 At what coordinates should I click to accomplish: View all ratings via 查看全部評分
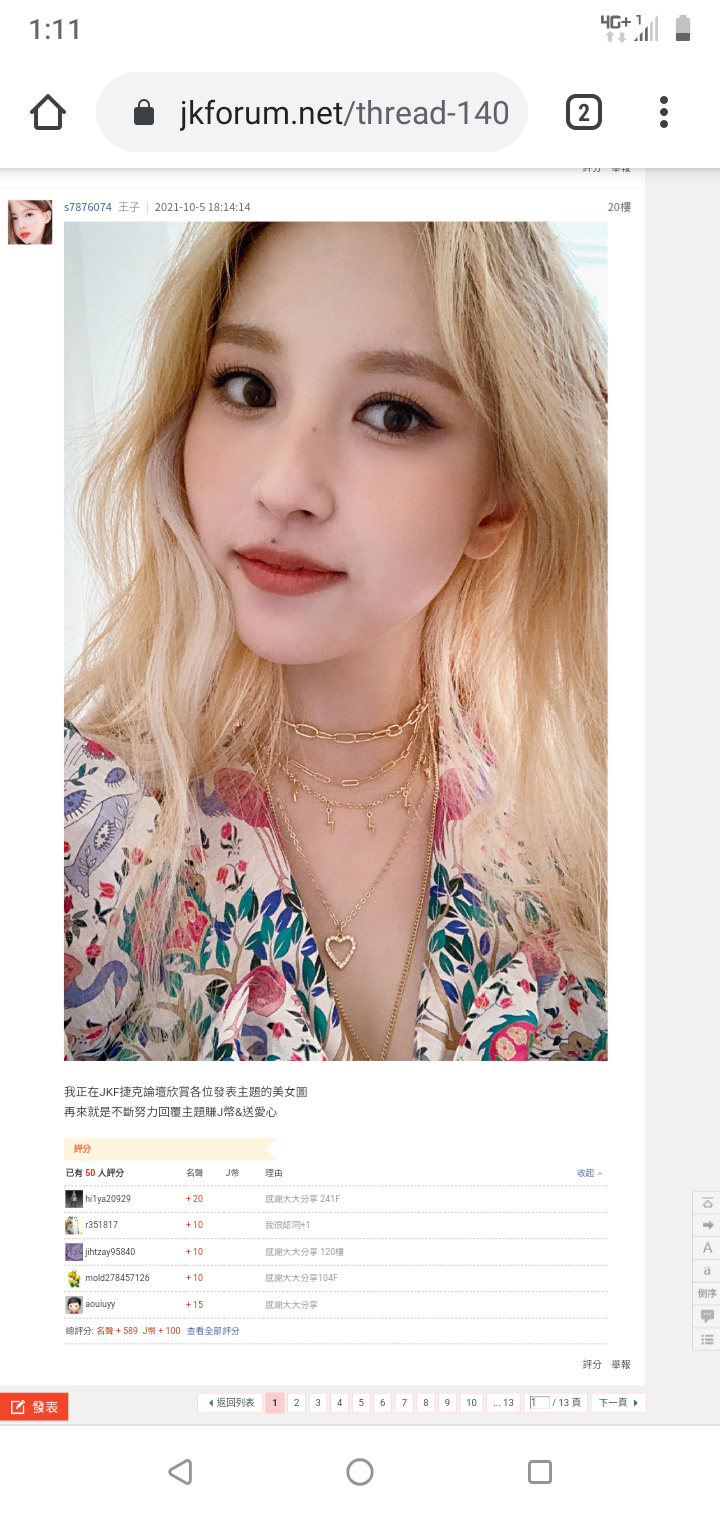(x=213, y=1331)
